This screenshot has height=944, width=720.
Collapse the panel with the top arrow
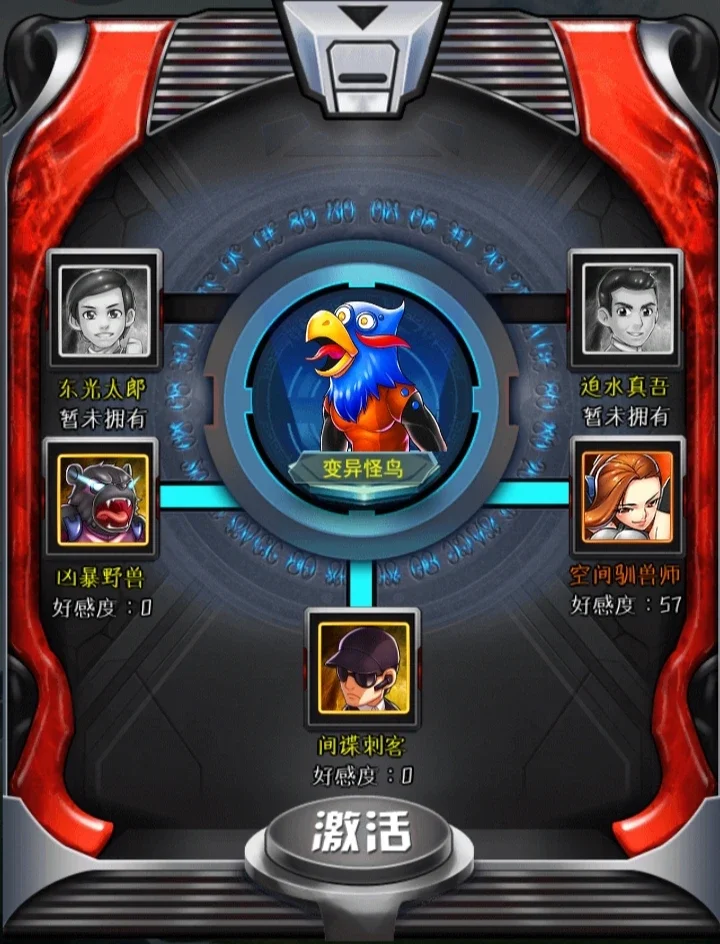[x=362, y=18]
